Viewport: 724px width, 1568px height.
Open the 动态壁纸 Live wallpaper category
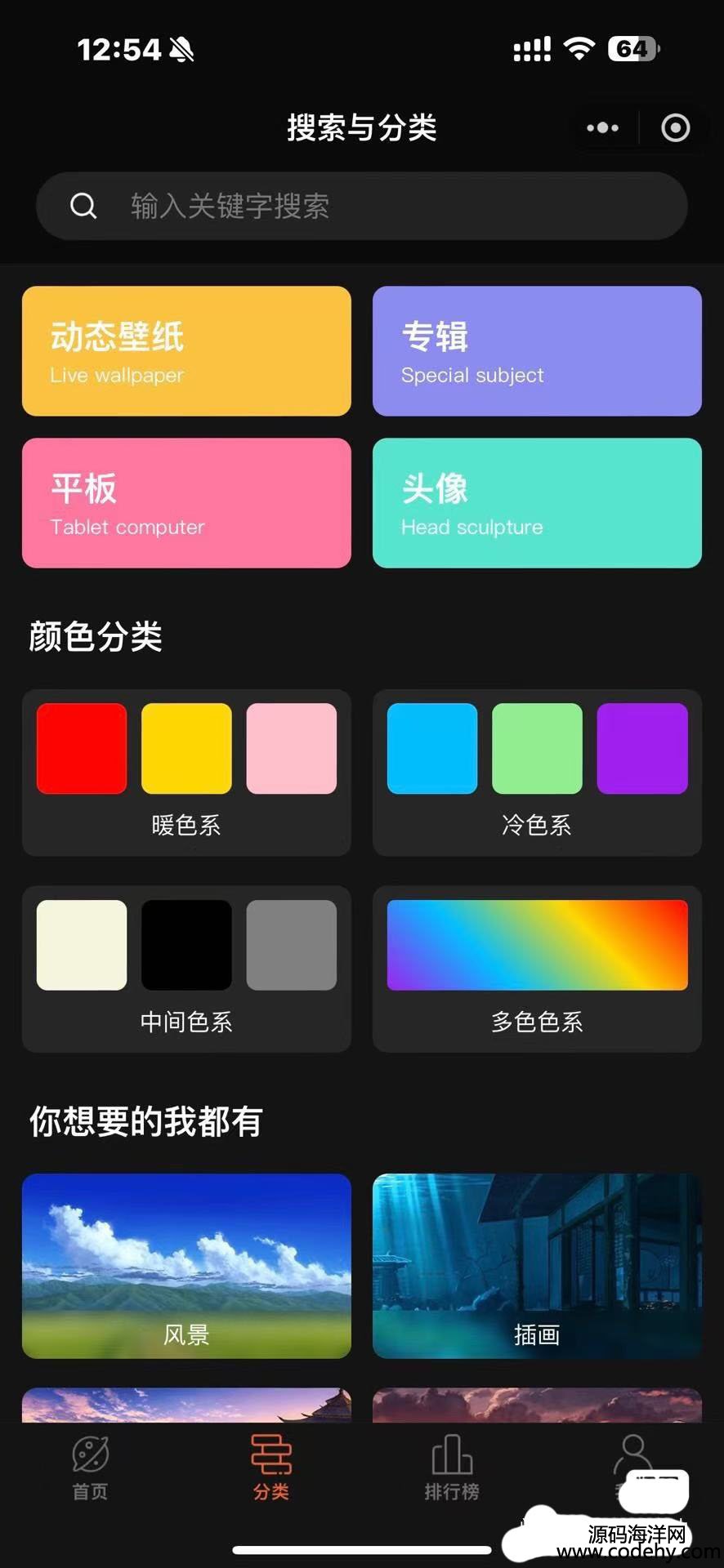coord(186,351)
